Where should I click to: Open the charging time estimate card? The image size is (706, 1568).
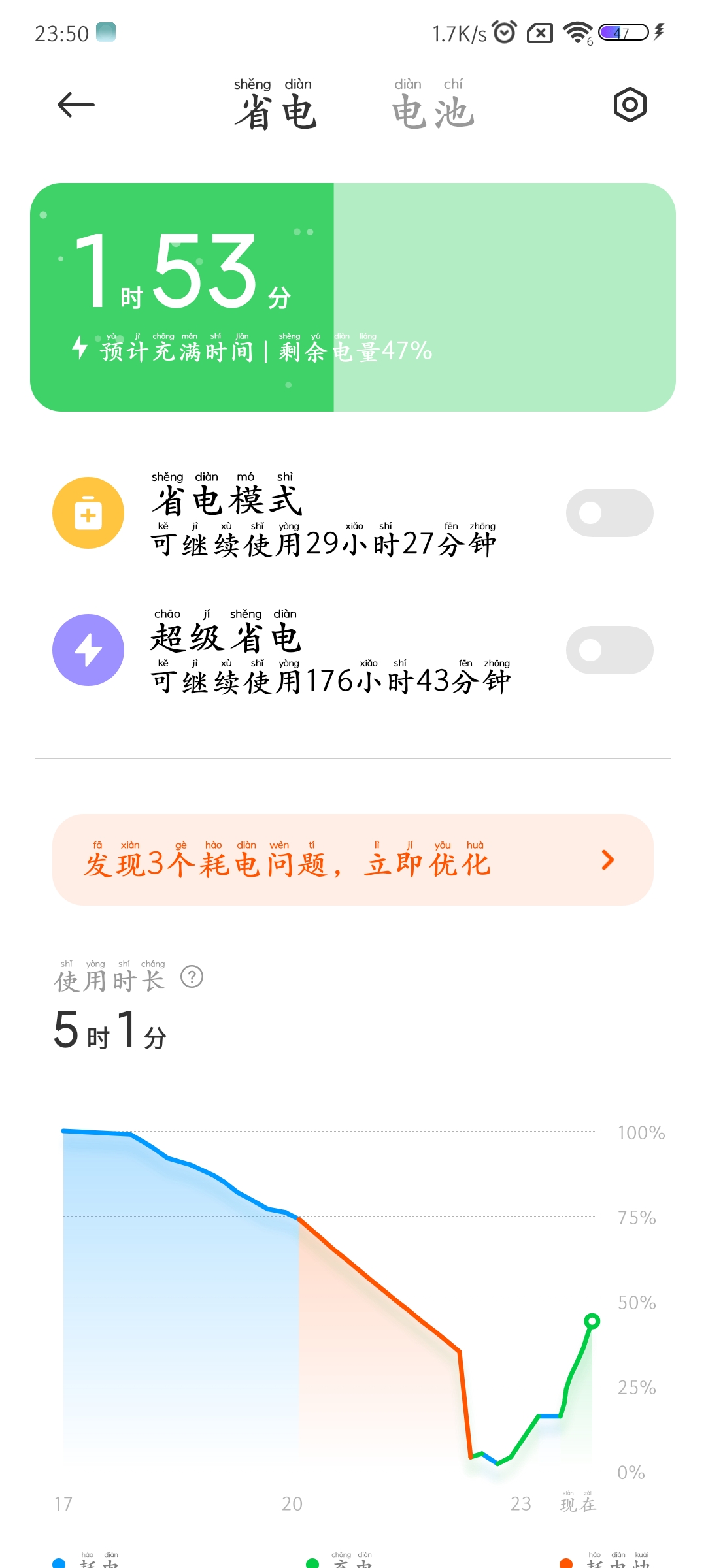pos(353,297)
